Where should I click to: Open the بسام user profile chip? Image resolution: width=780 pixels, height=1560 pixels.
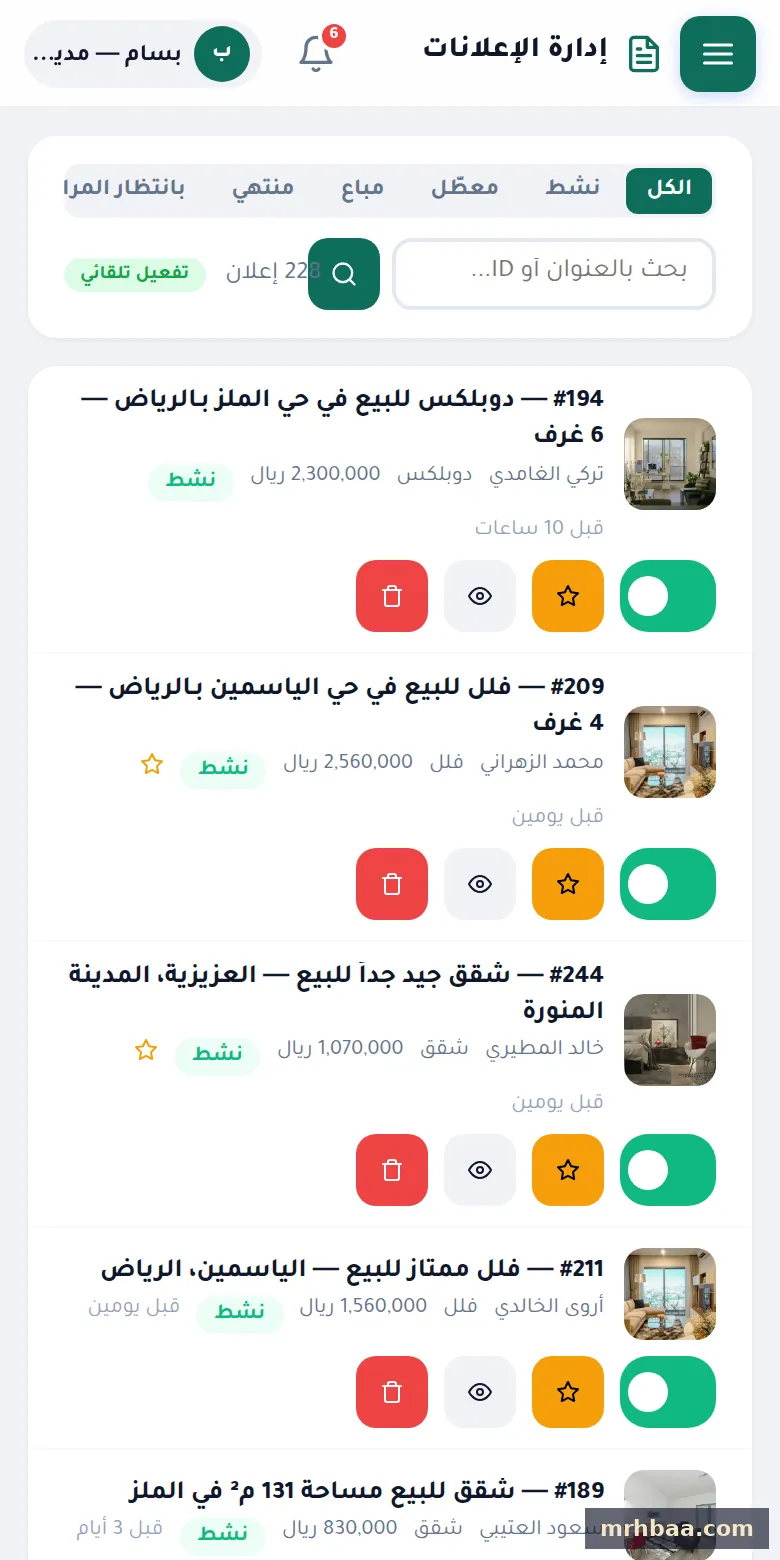142,54
